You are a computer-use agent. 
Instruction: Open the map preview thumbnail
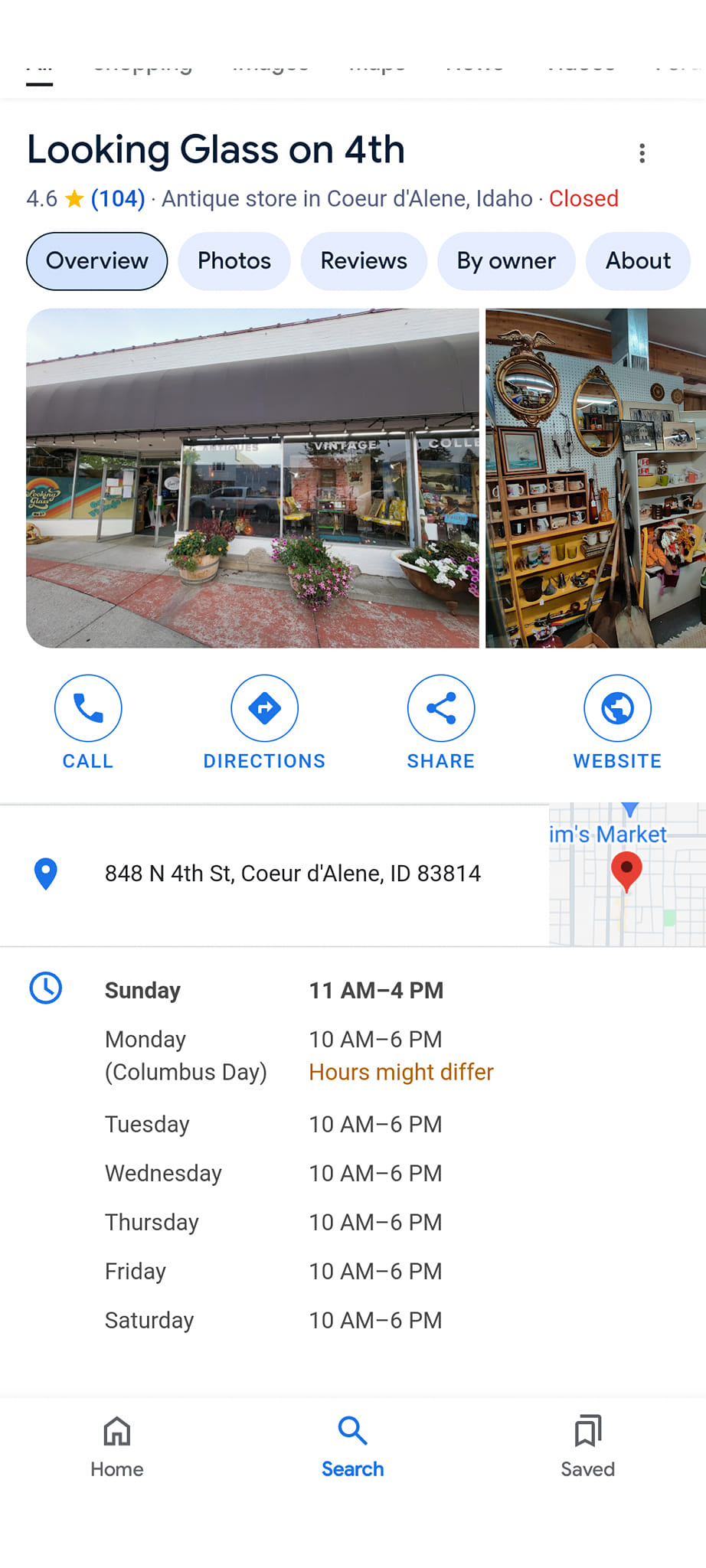click(627, 874)
